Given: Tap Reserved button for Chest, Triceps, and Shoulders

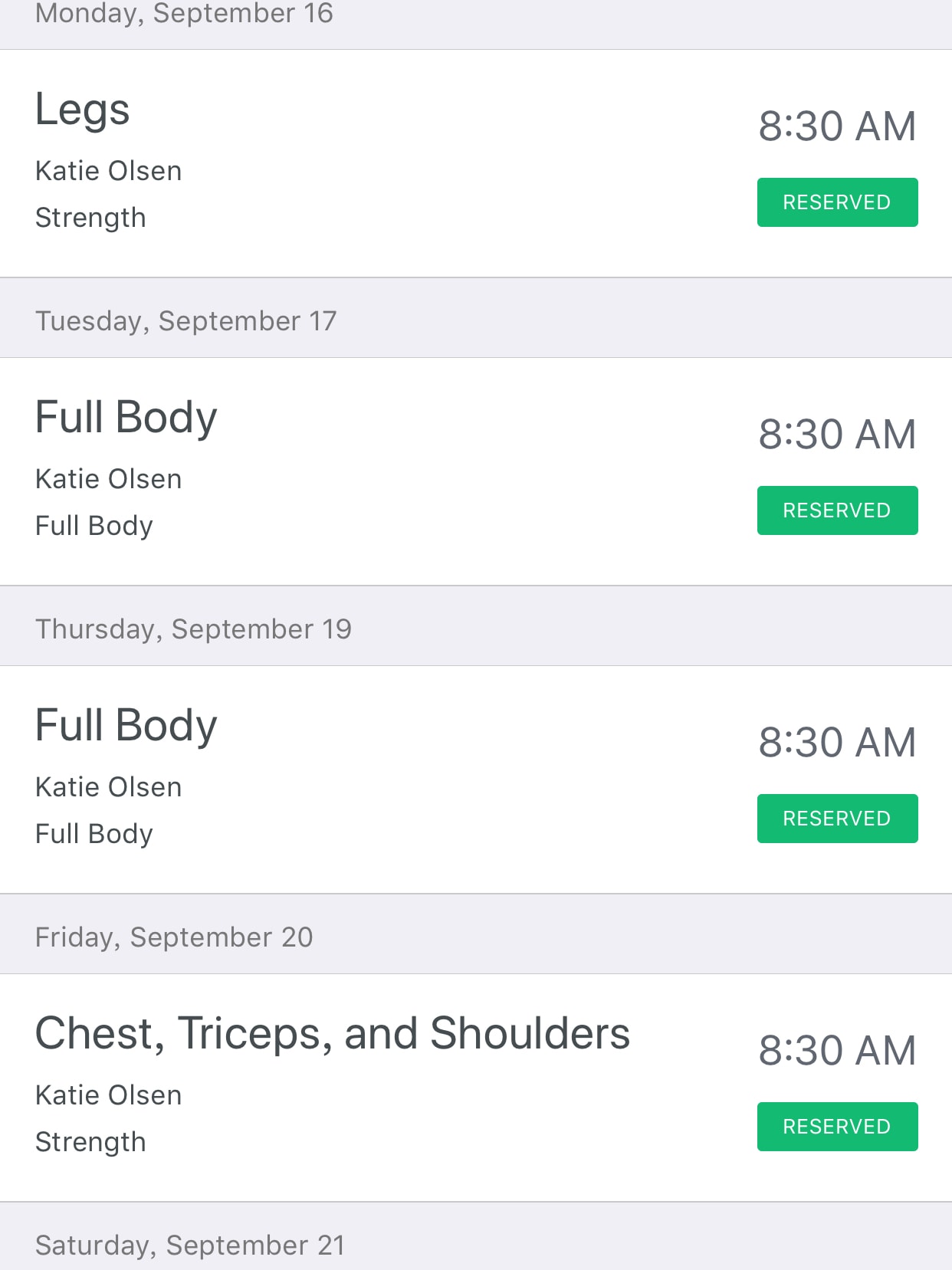Looking at the screenshot, I should (837, 1127).
